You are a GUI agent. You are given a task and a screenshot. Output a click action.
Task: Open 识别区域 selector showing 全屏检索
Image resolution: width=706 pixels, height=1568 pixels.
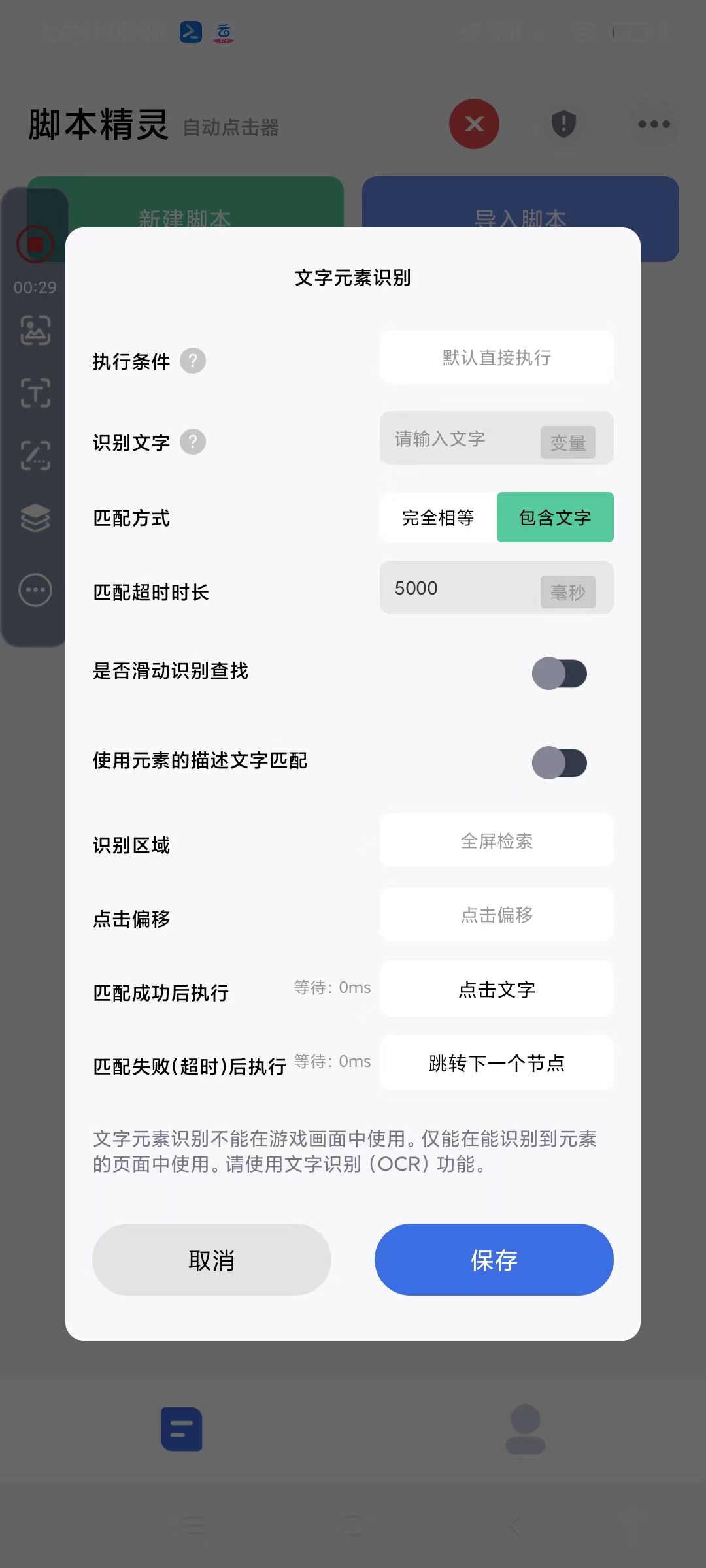496,841
